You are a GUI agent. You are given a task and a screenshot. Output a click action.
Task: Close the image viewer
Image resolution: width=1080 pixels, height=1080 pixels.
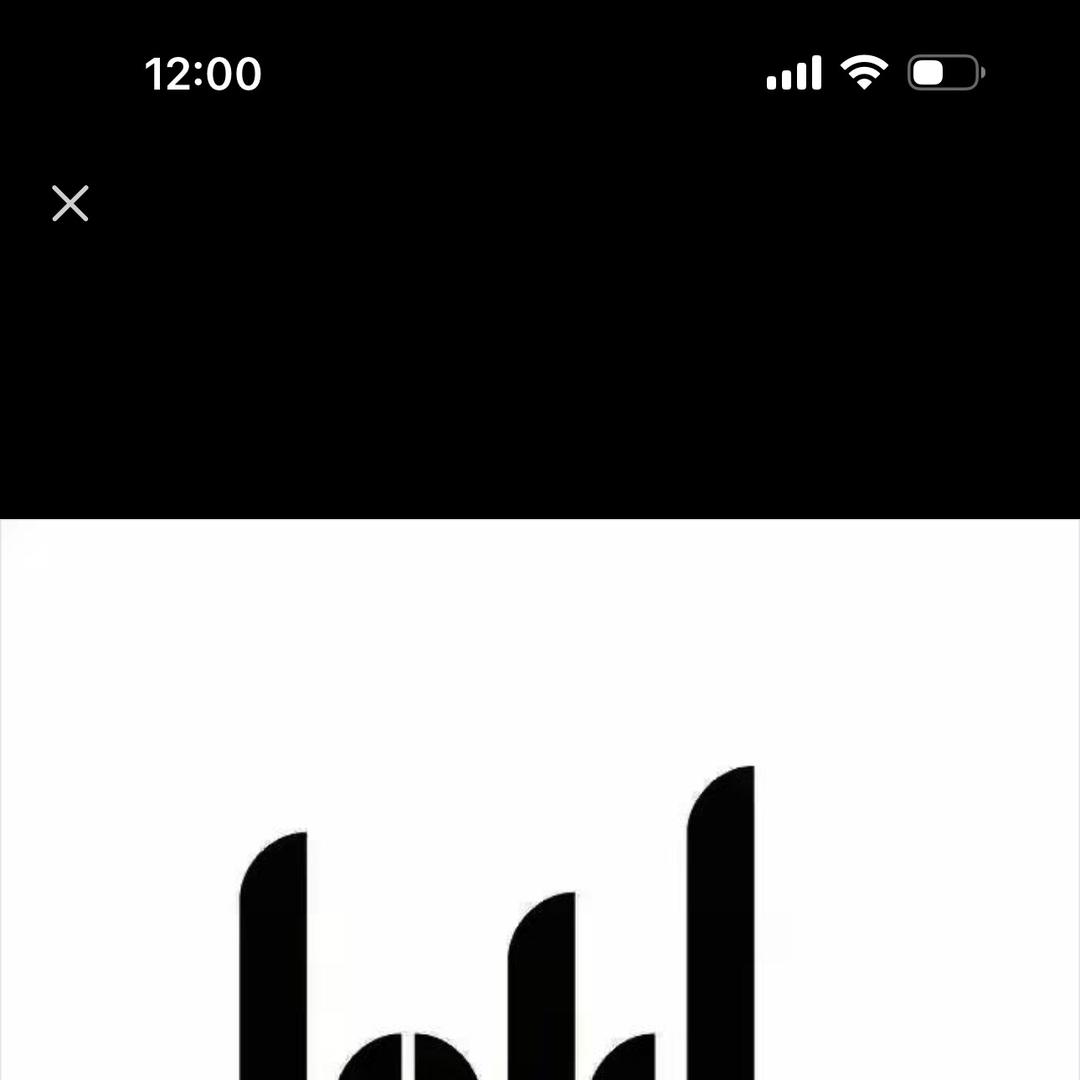tap(70, 203)
